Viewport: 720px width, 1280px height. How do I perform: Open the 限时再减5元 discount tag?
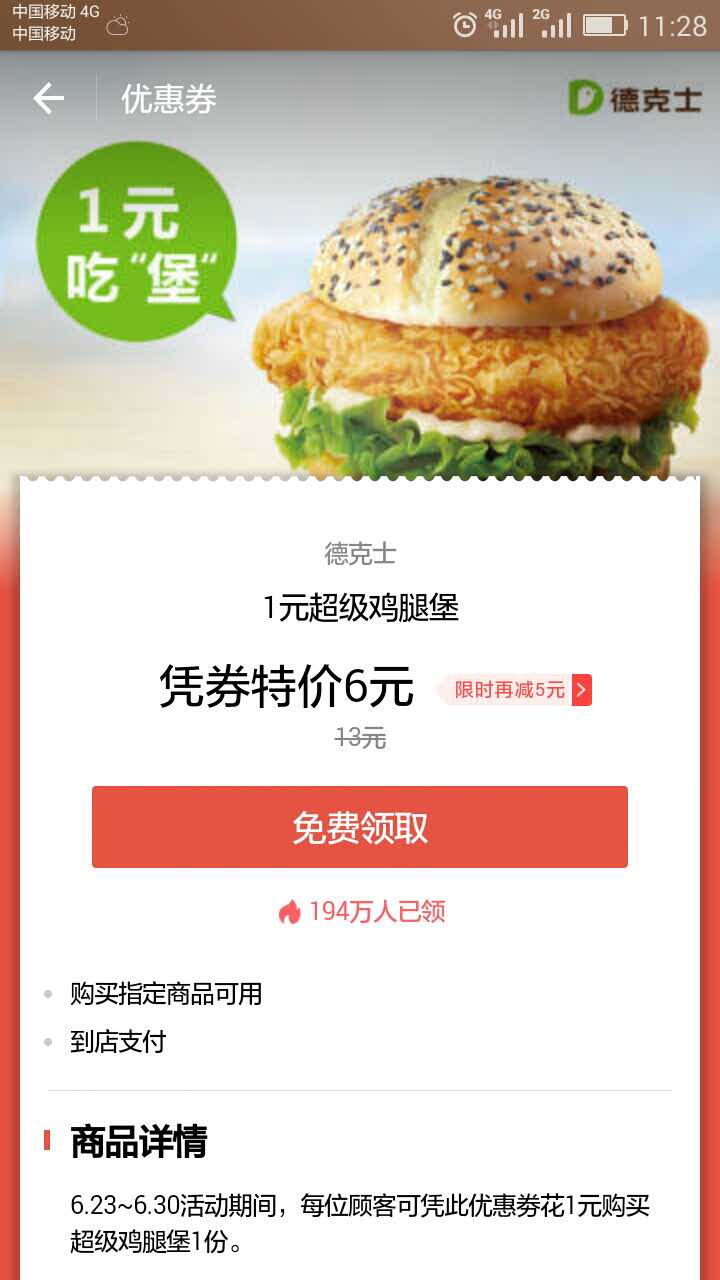point(515,690)
